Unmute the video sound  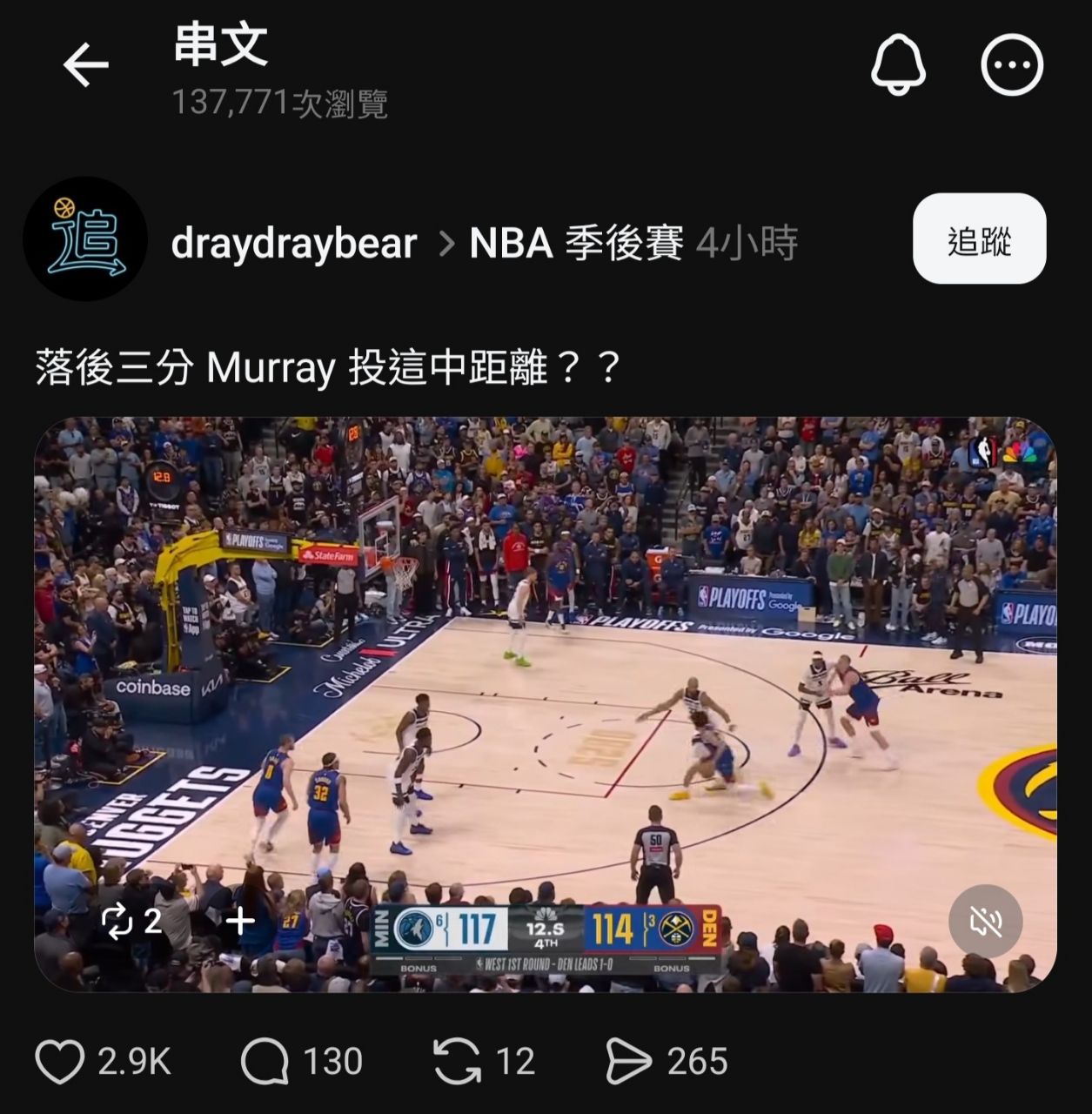(985, 922)
